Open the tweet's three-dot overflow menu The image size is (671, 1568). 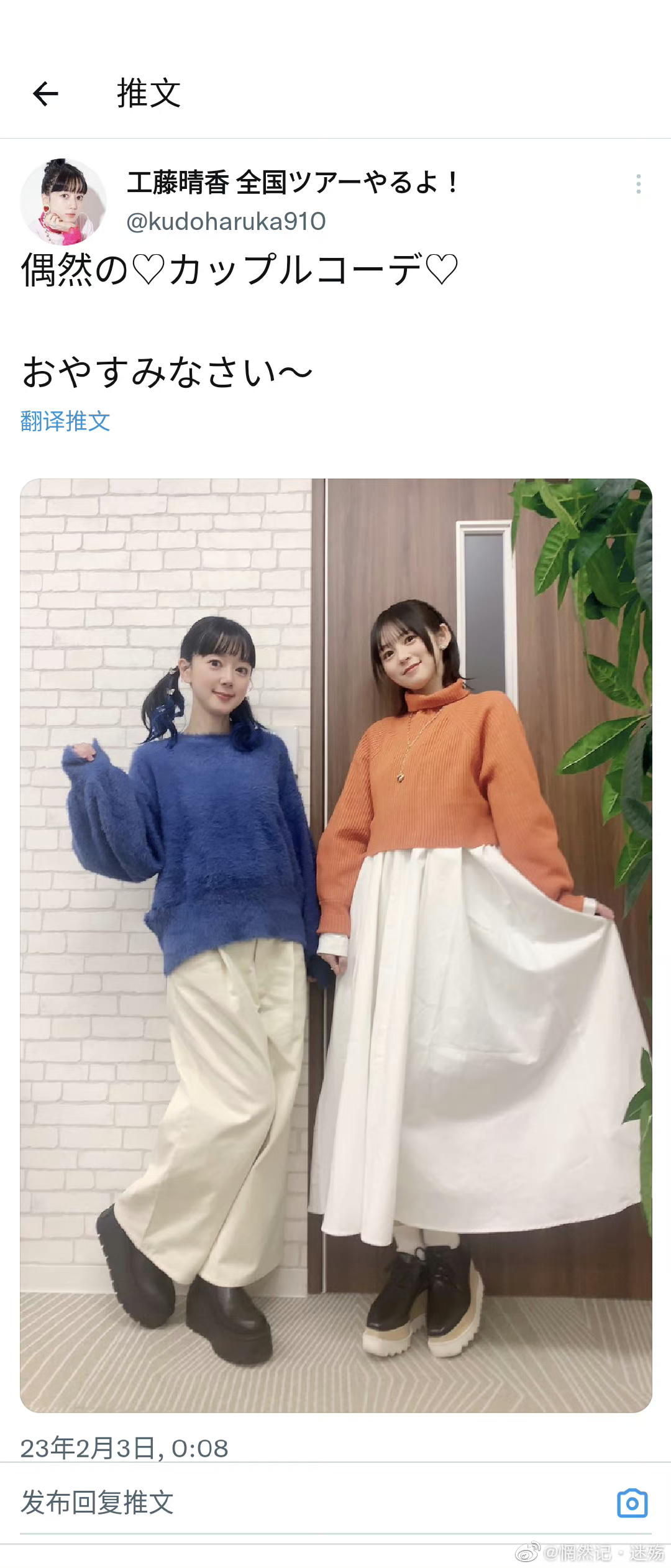(638, 184)
